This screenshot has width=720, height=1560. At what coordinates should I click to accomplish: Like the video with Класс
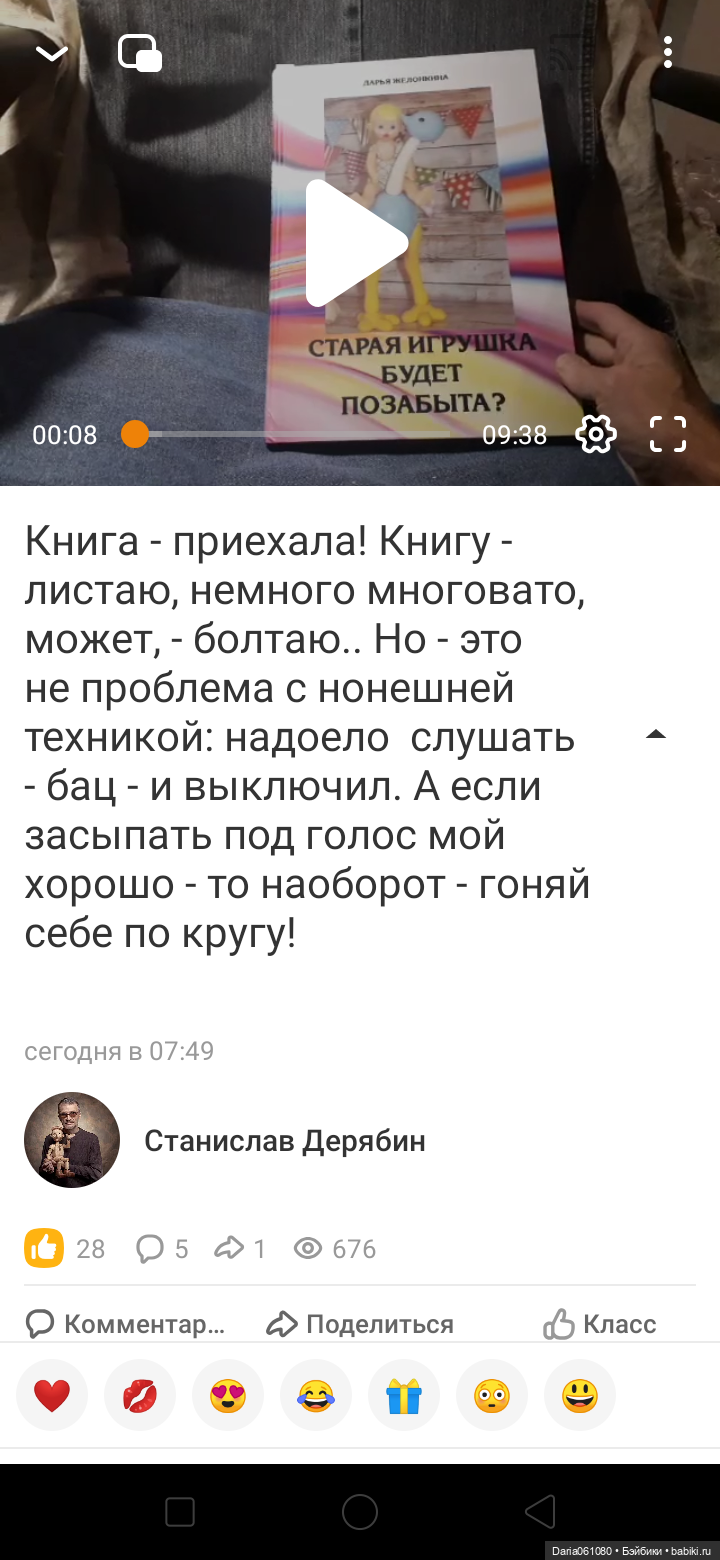[600, 1324]
